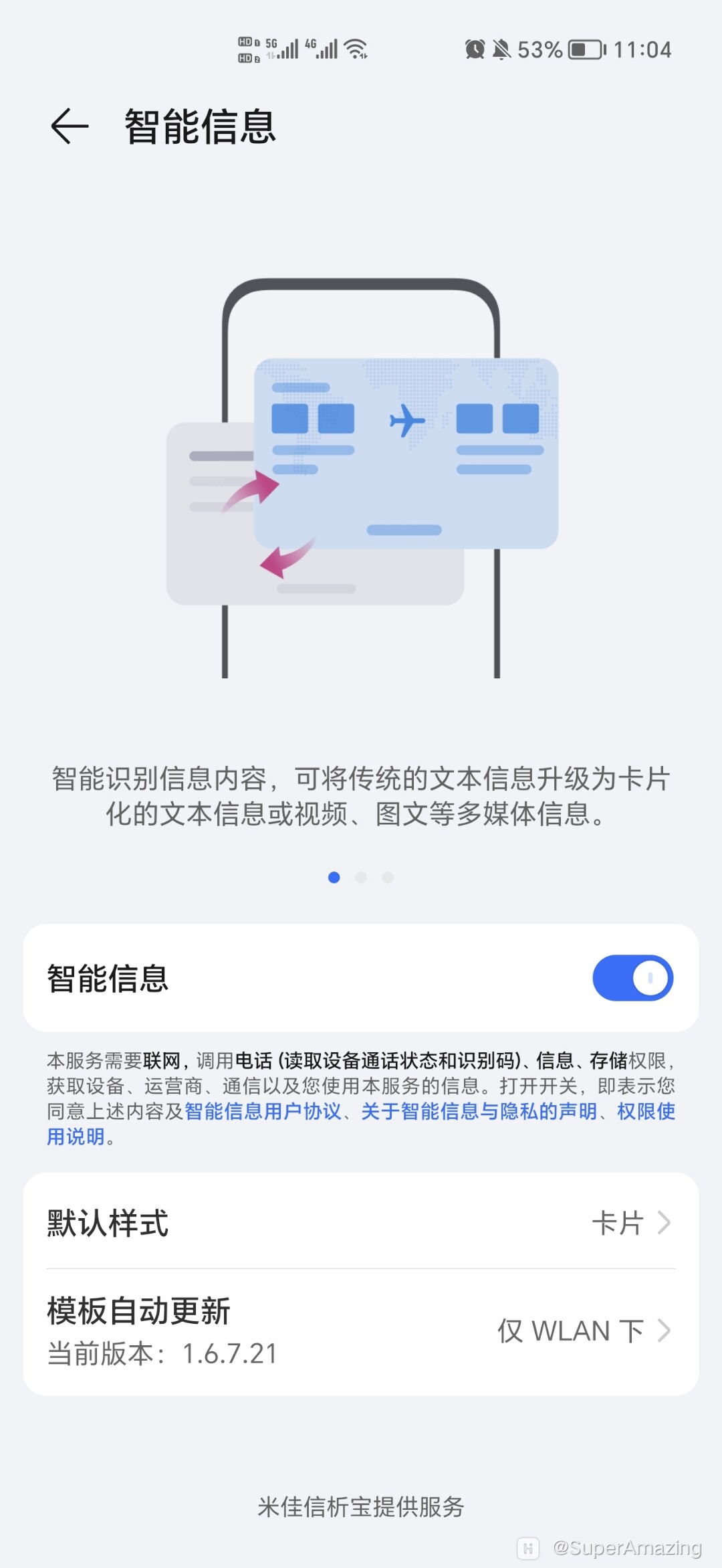Click the airplane icon on the ticket card illustration
722x1568 pixels.
coord(406,421)
